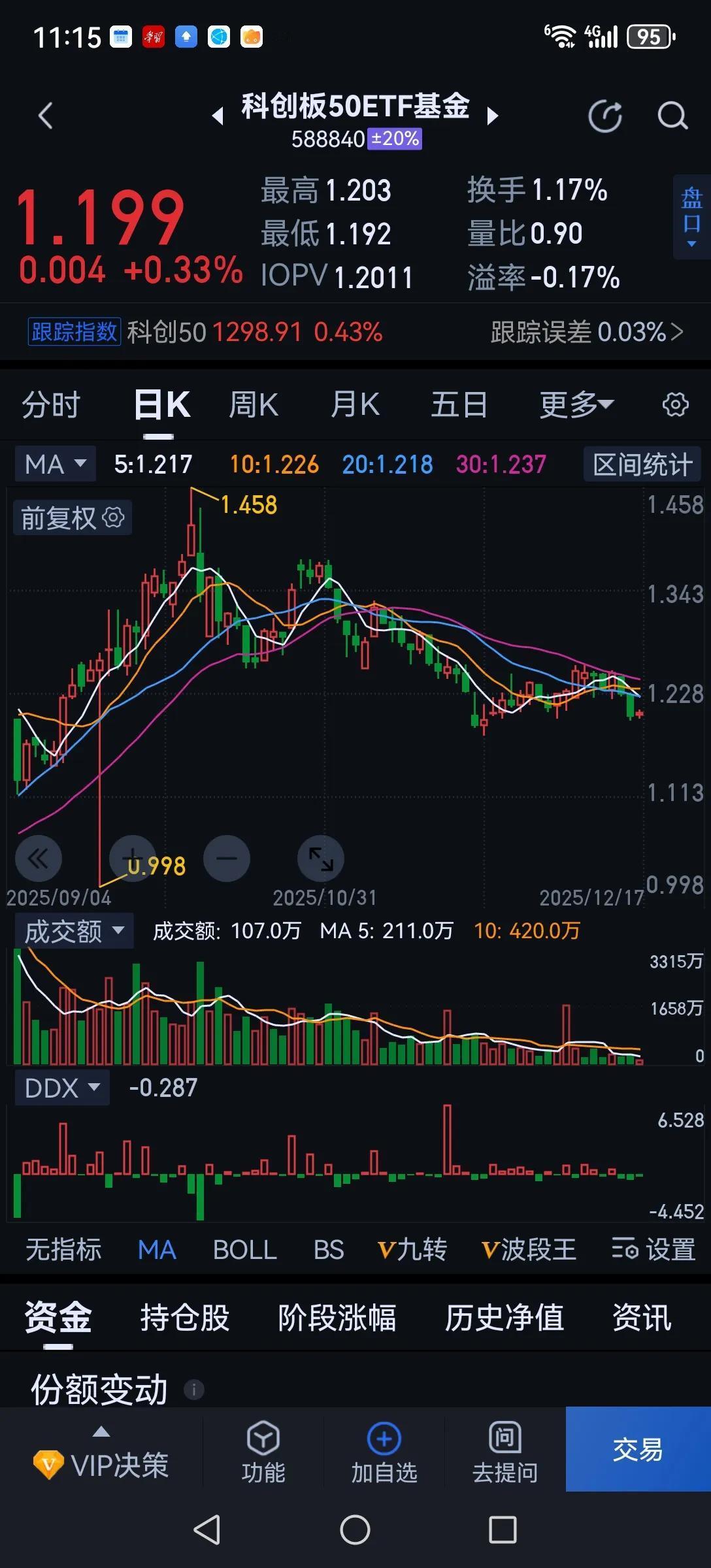Tap the 份额变动 info icon
Screen dimensions: 711x1568
(193, 1390)
